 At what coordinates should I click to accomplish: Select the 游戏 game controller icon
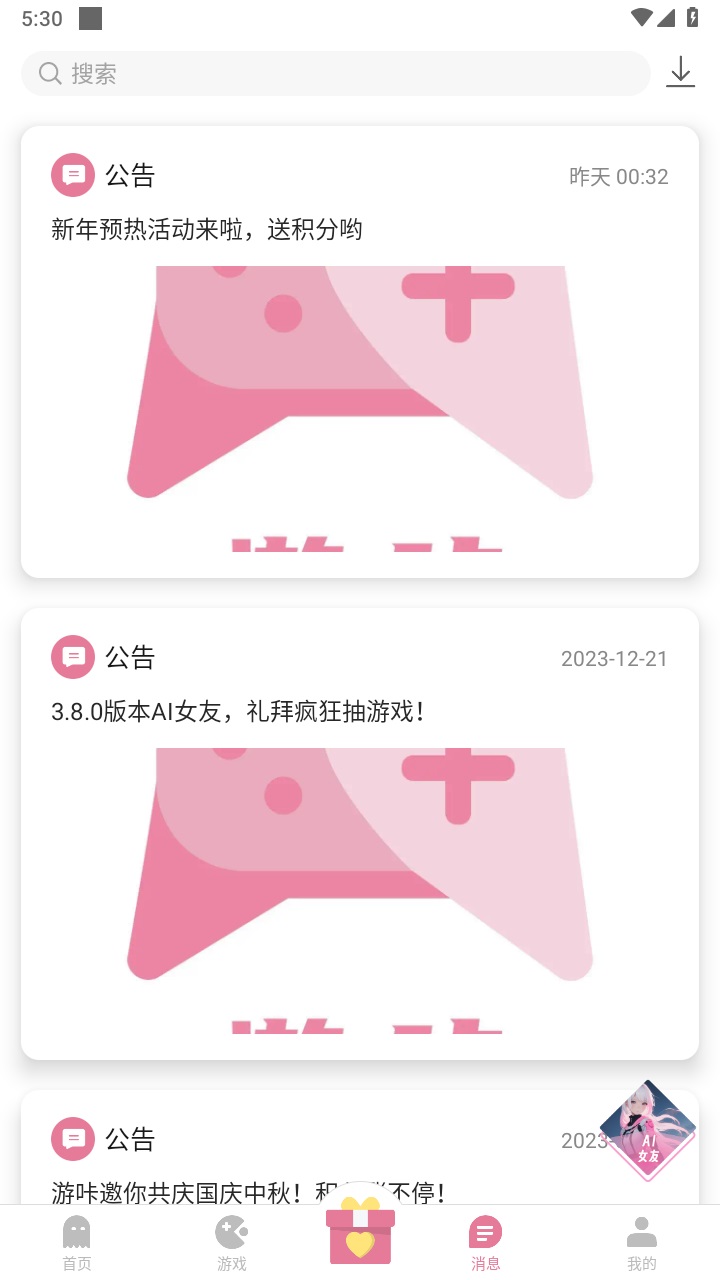coord(231,1233)
